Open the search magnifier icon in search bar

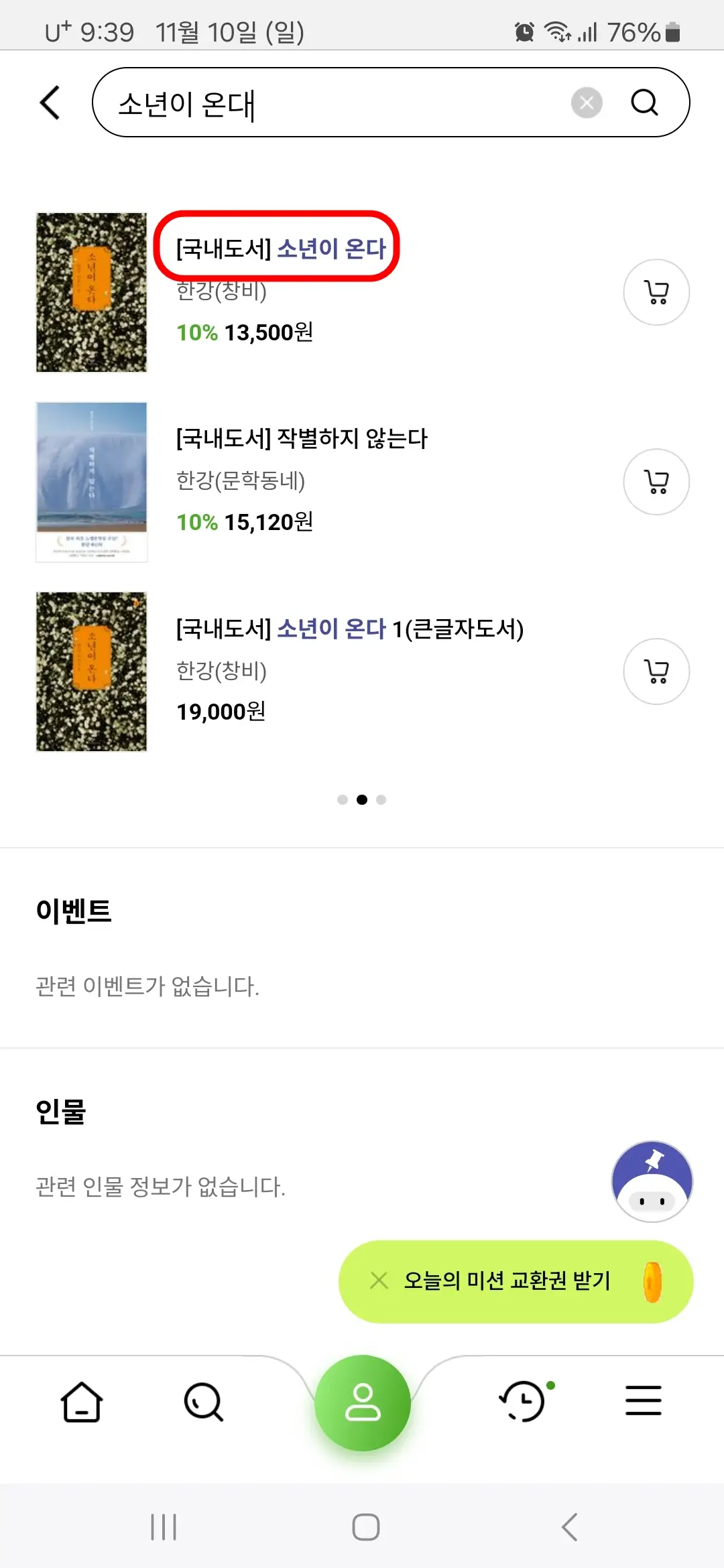pos(644,103)
